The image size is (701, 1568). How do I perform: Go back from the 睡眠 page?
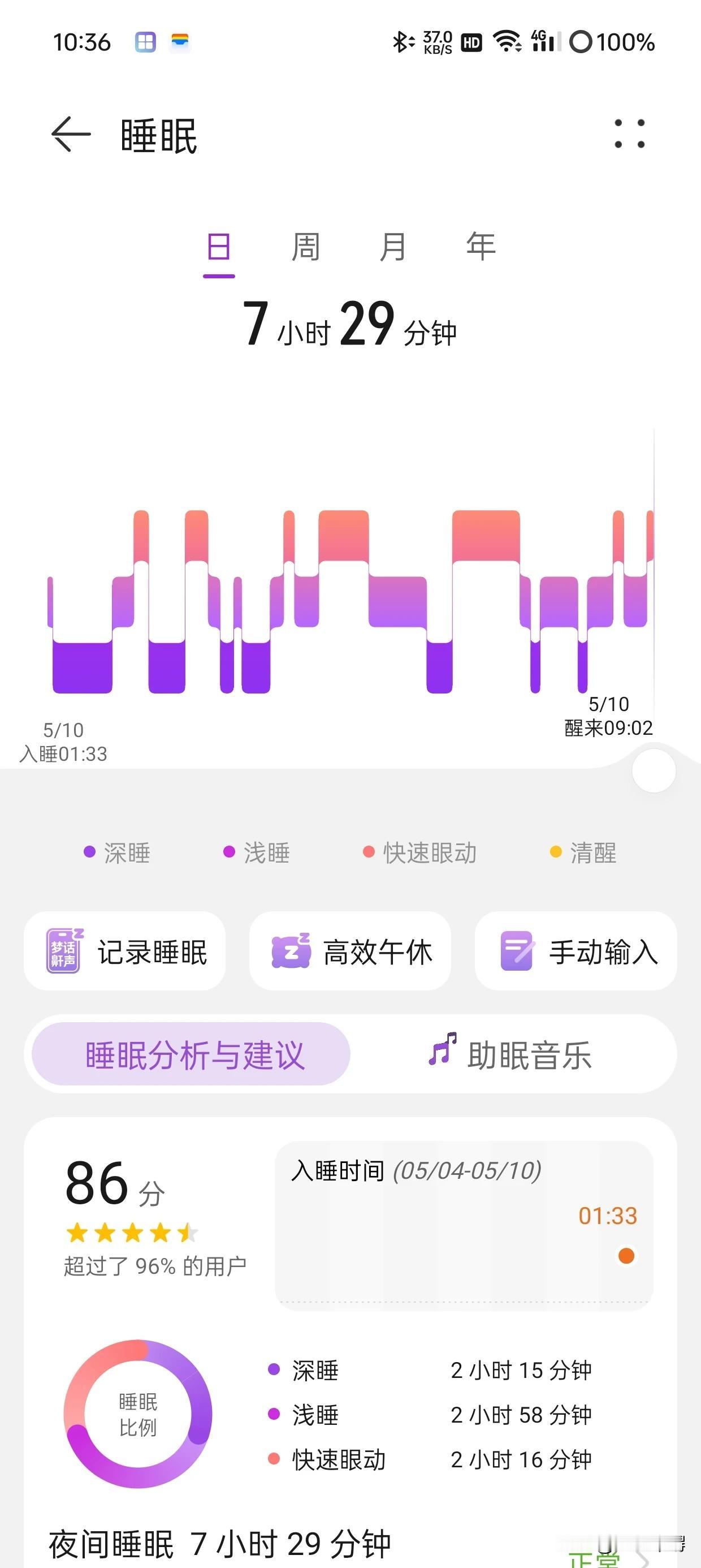coord(71,134)
